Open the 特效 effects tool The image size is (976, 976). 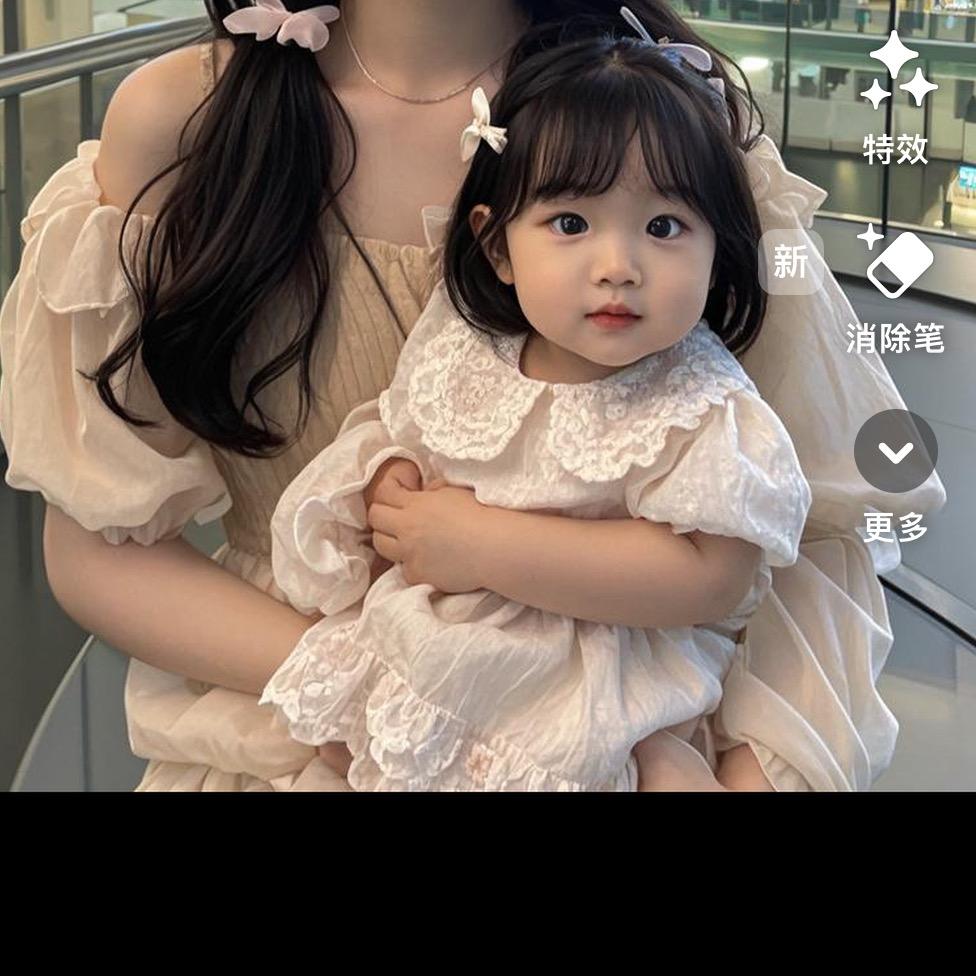pos(896,96)
